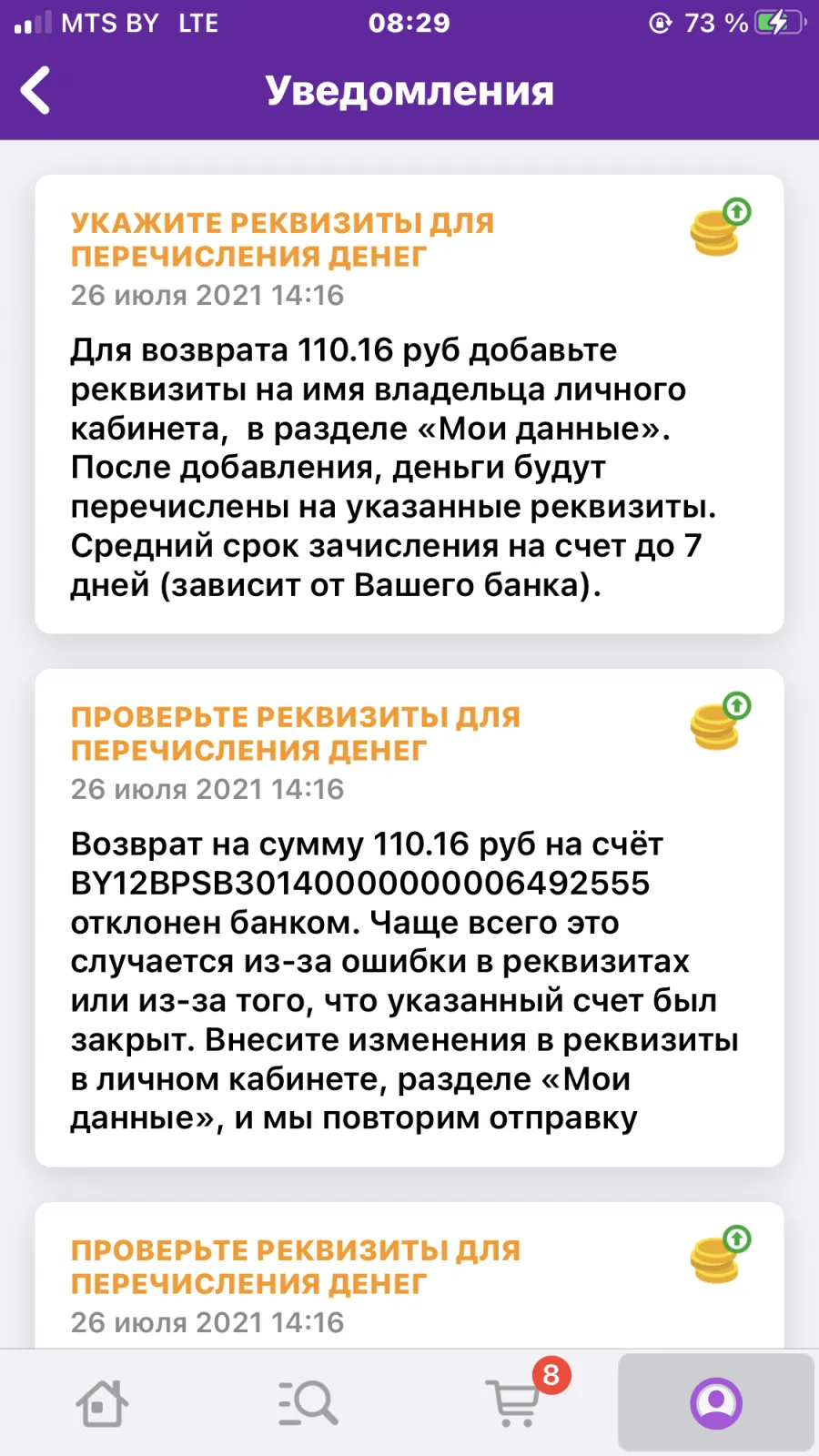Open the 'Укажите реквизиты для перечисления денег' notification

pos(409,404)
